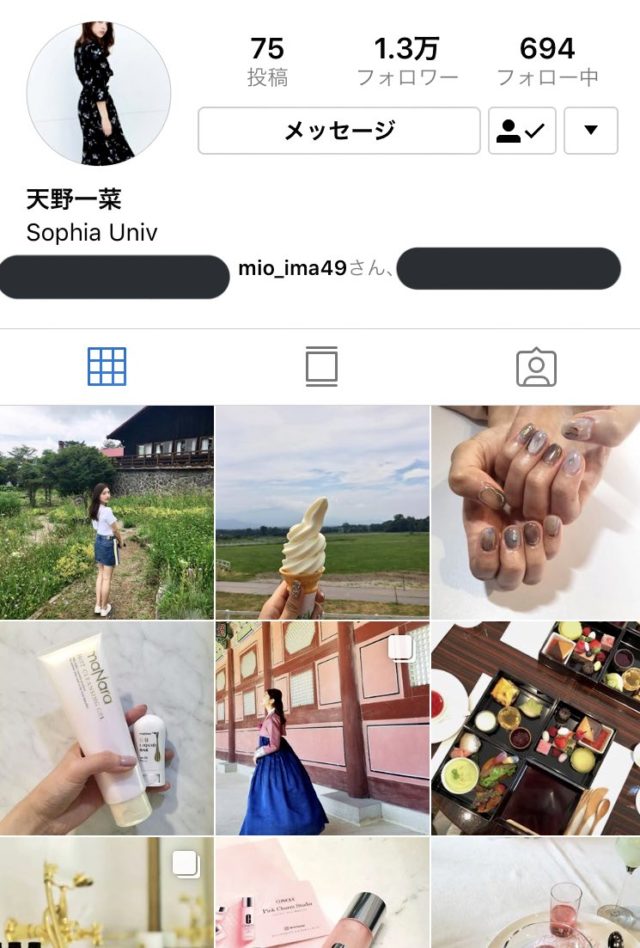640x948 pixels.
Task: Open mio_ima49's profile
Action: click(x=292, y=268)
